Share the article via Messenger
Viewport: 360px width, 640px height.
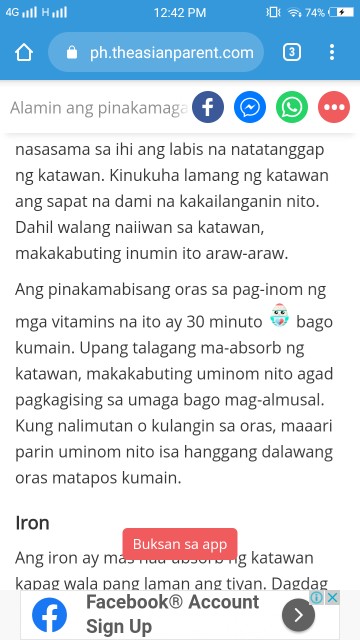click(250, 107)
